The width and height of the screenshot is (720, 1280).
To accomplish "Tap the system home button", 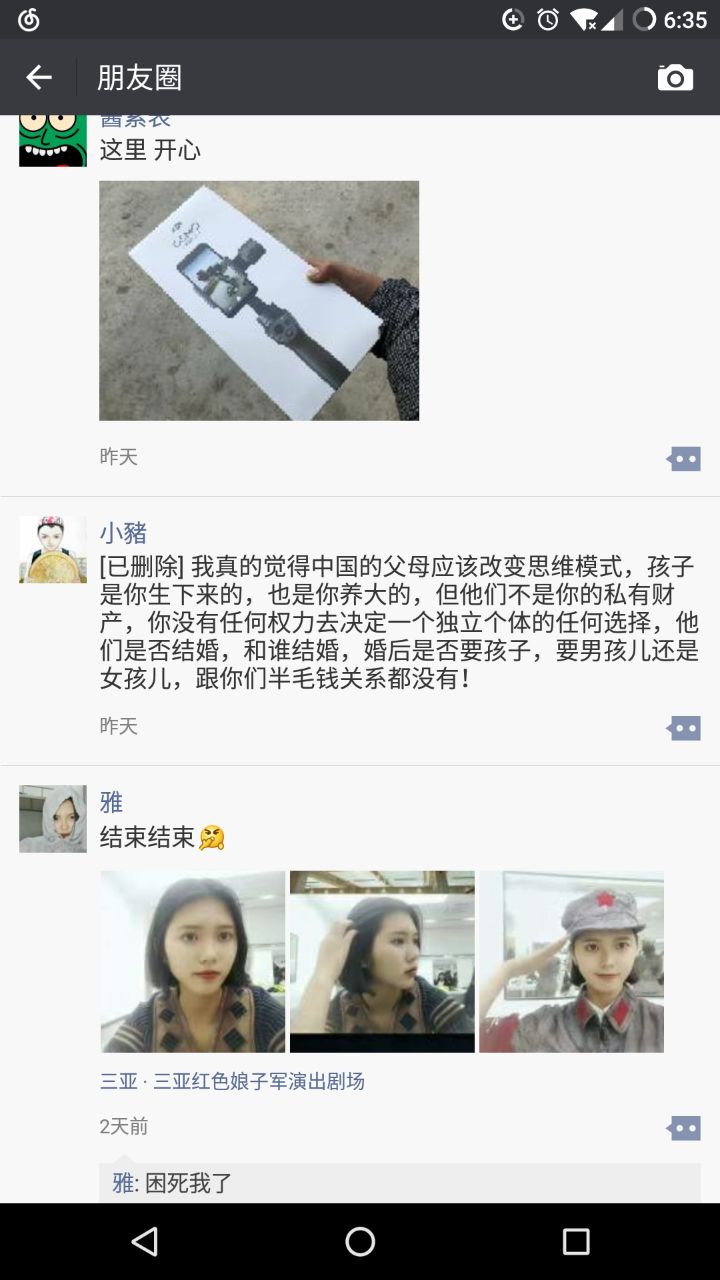I will click(x=360, y=1241).
